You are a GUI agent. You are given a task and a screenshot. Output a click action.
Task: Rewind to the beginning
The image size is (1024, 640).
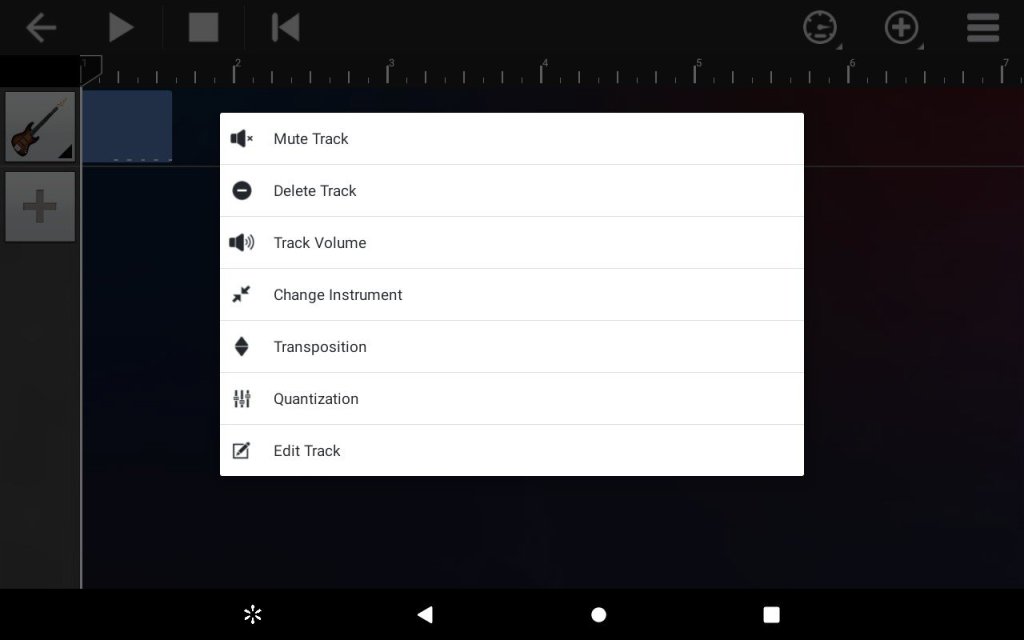point(285,27)
